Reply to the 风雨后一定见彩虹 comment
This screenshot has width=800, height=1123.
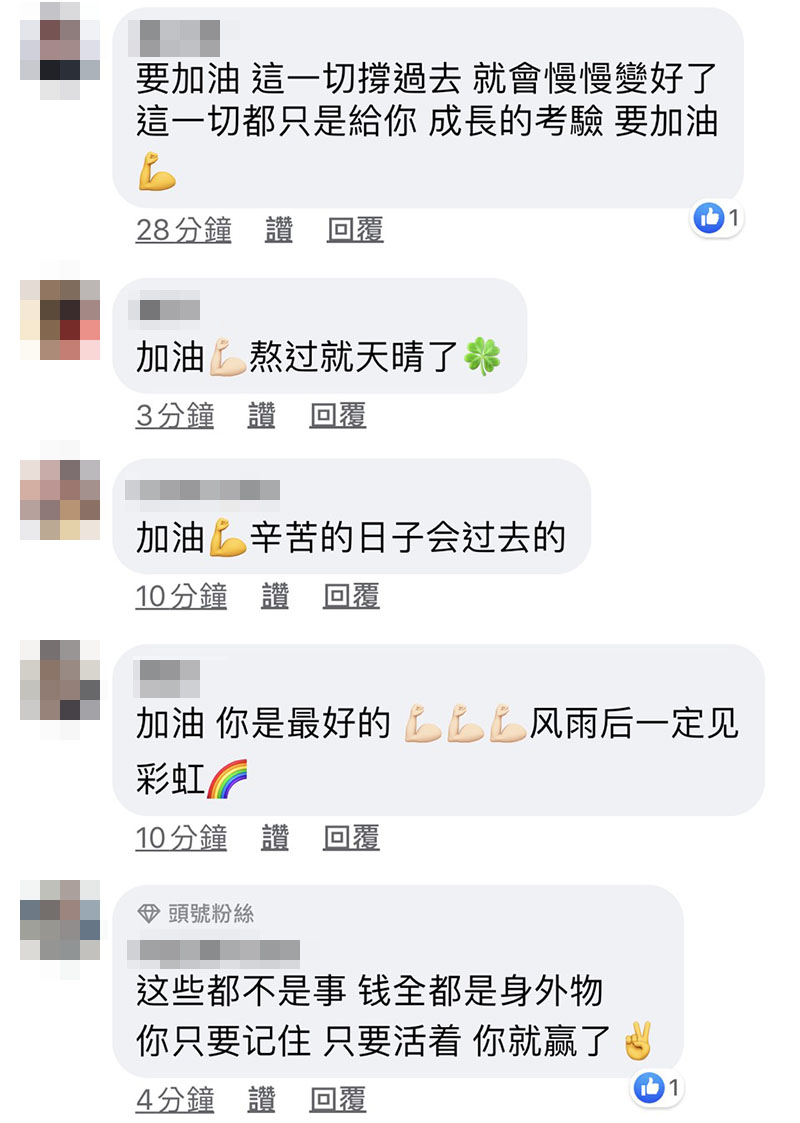(x=351, y=838)
